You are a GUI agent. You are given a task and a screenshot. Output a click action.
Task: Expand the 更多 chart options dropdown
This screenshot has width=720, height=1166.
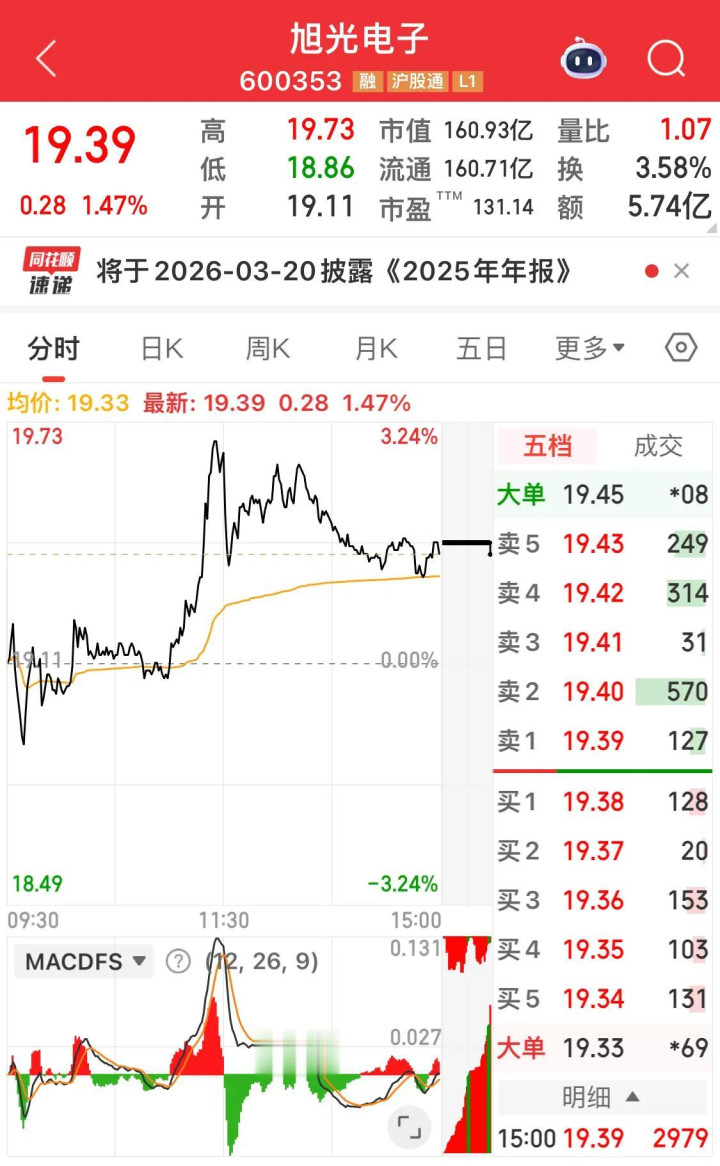590,349
